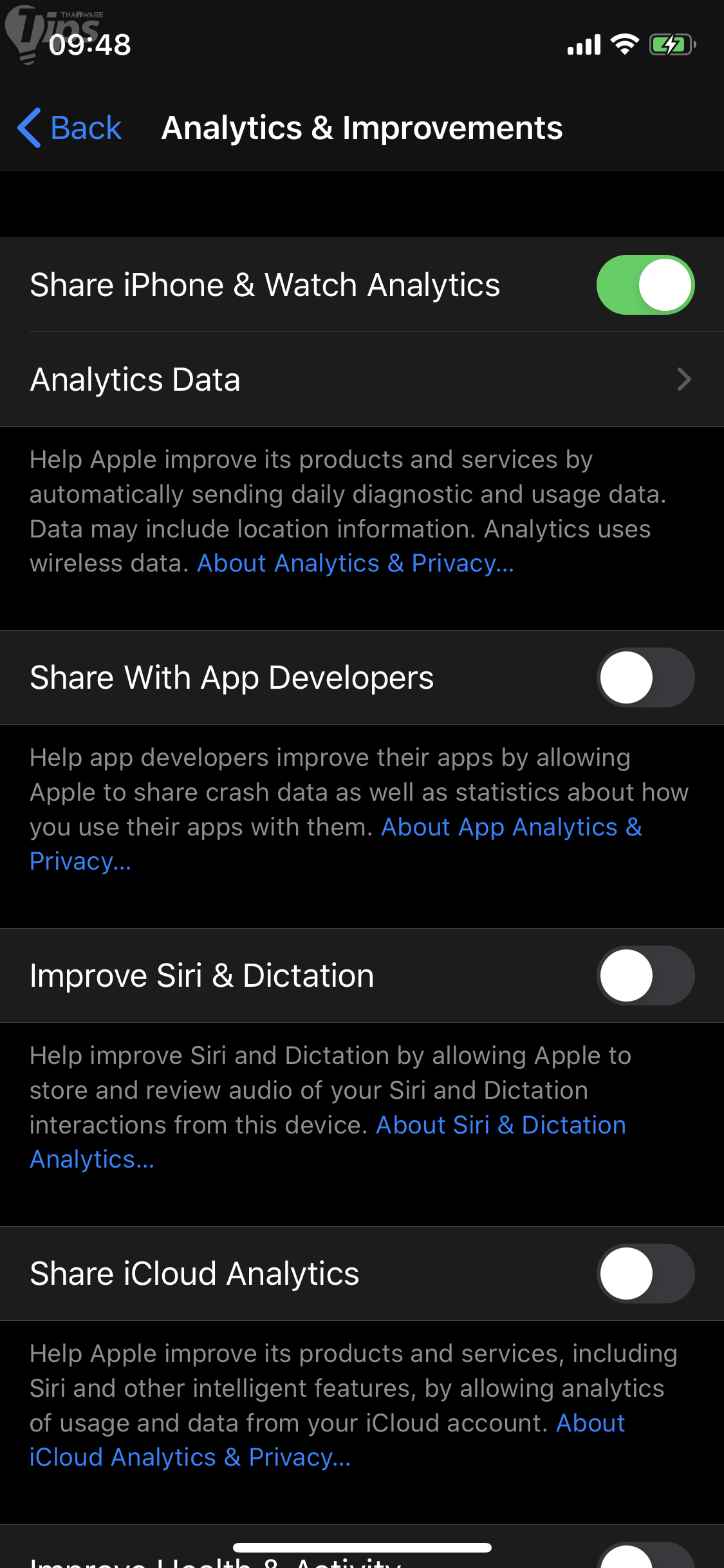Go back to the previous settings page
This screenshot has width=724, height=1568.
click(70, 127)
